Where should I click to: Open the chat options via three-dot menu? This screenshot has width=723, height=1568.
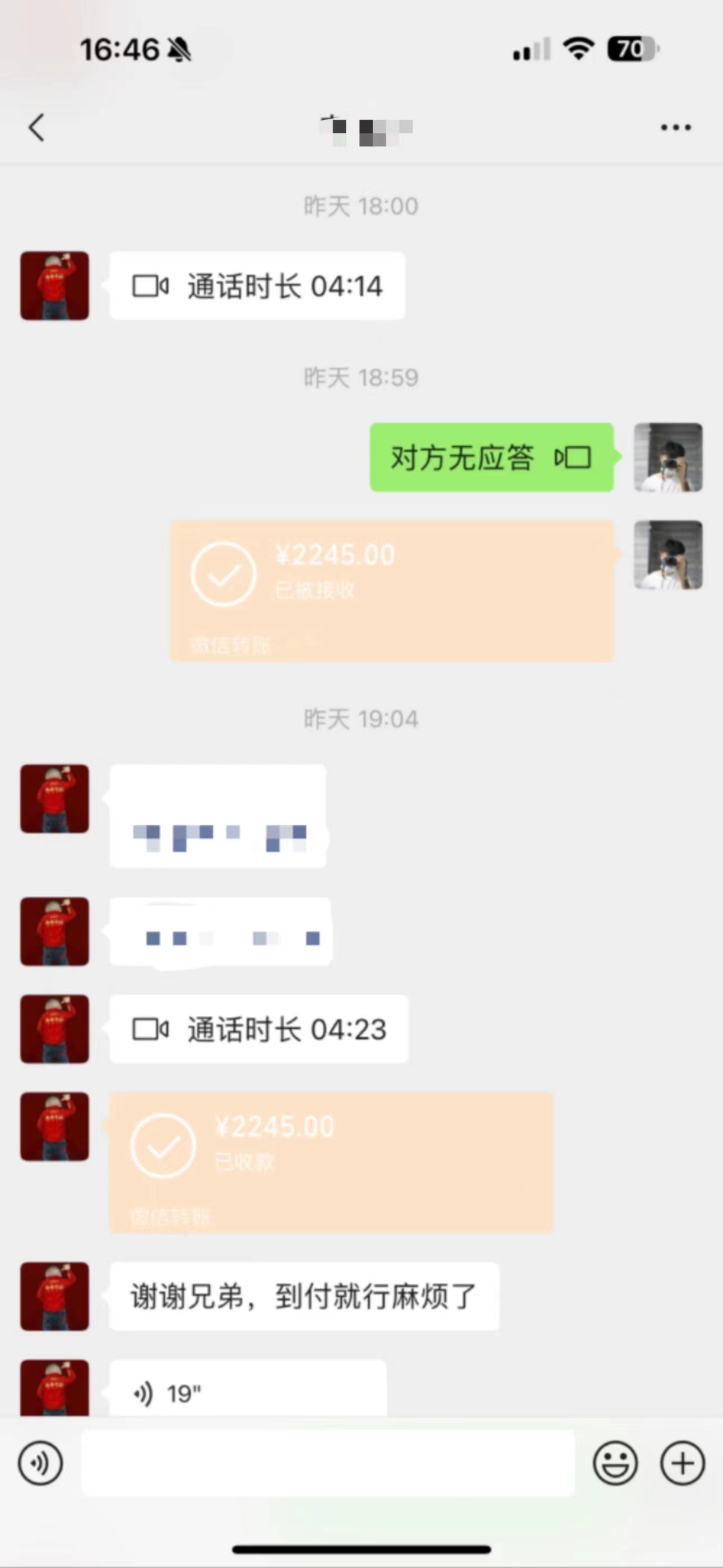(675, 127)
